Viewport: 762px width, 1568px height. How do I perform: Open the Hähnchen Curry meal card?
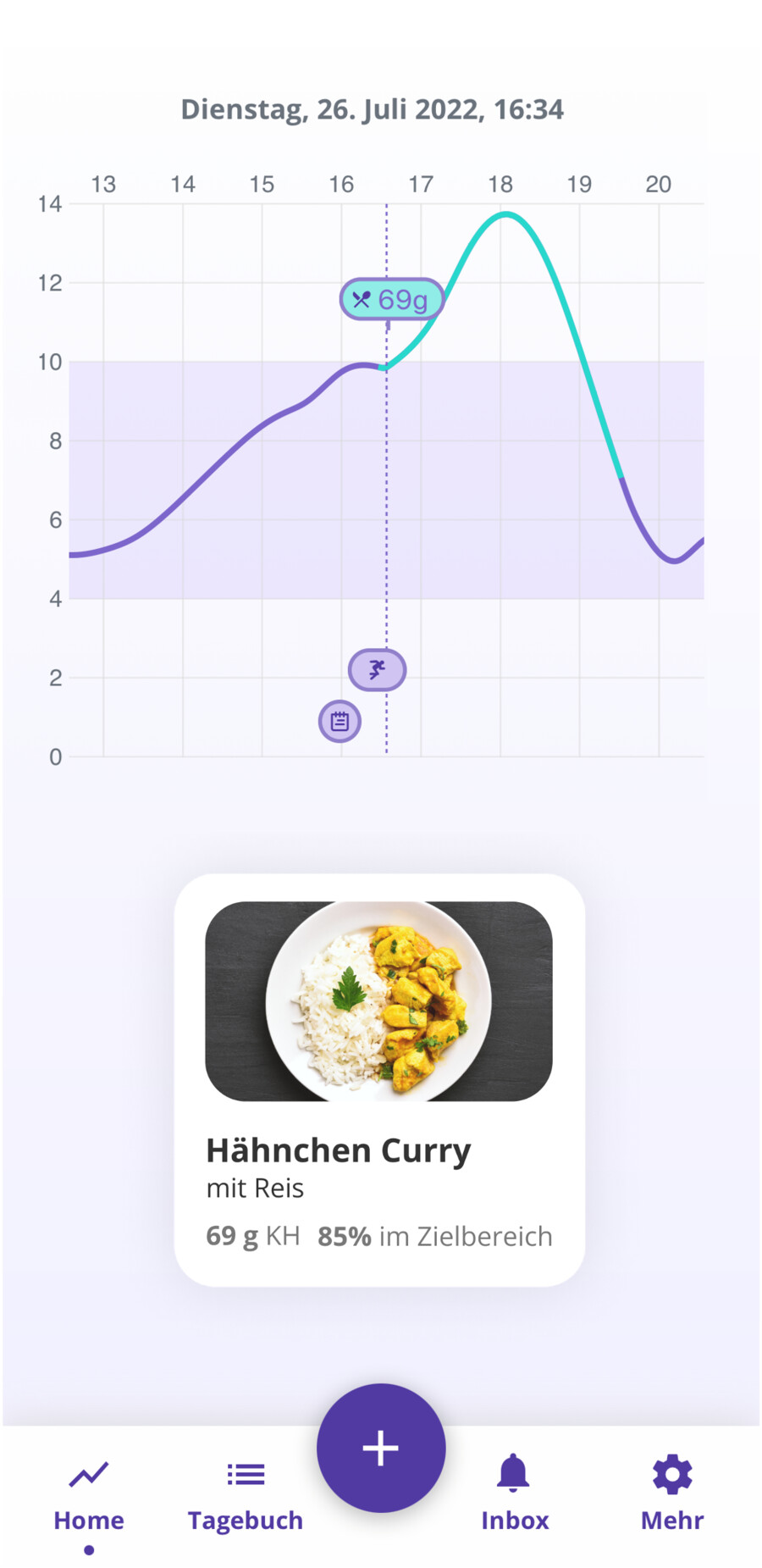[379, 1079]
